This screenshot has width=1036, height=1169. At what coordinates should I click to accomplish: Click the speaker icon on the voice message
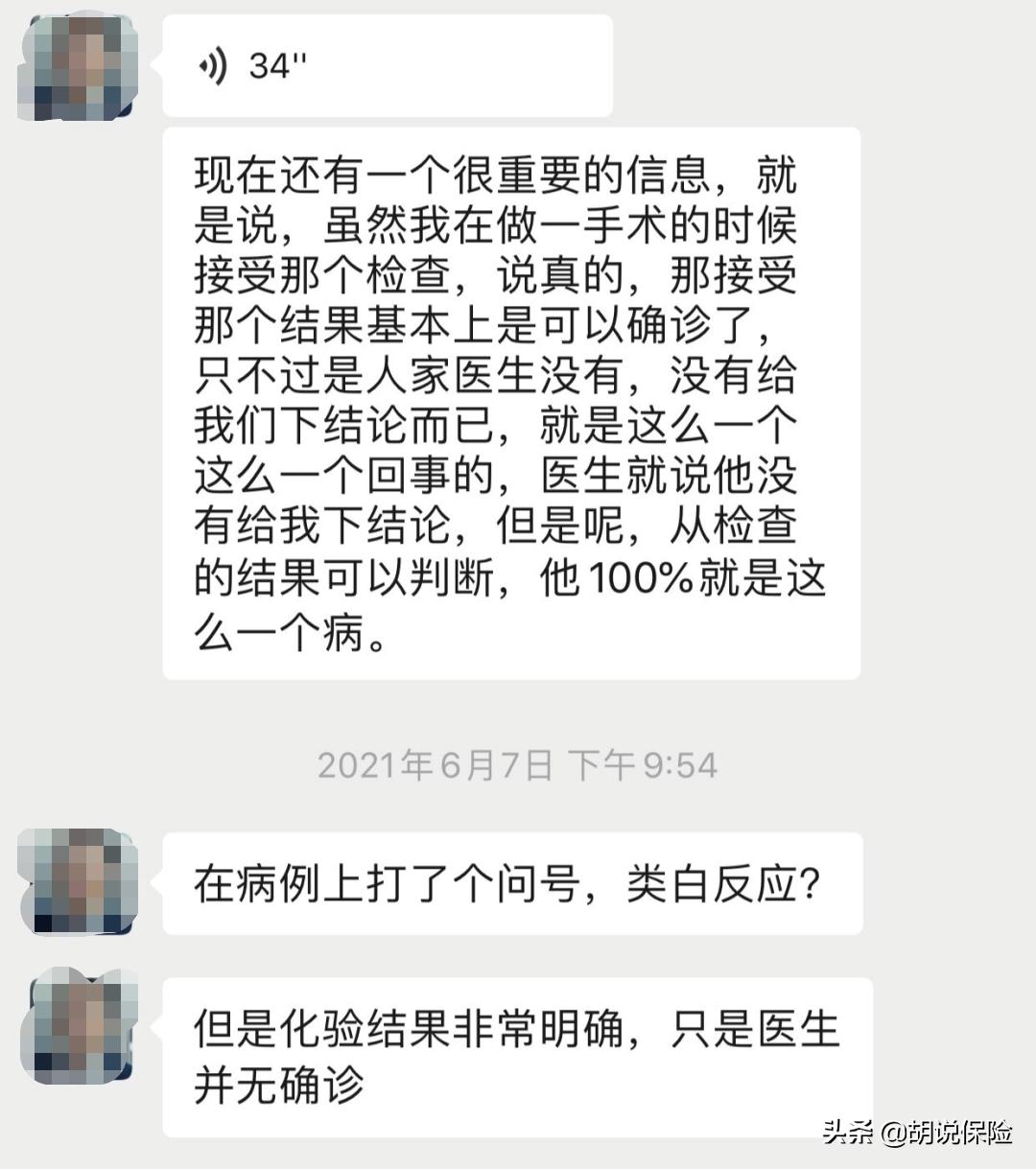[215, 65]
